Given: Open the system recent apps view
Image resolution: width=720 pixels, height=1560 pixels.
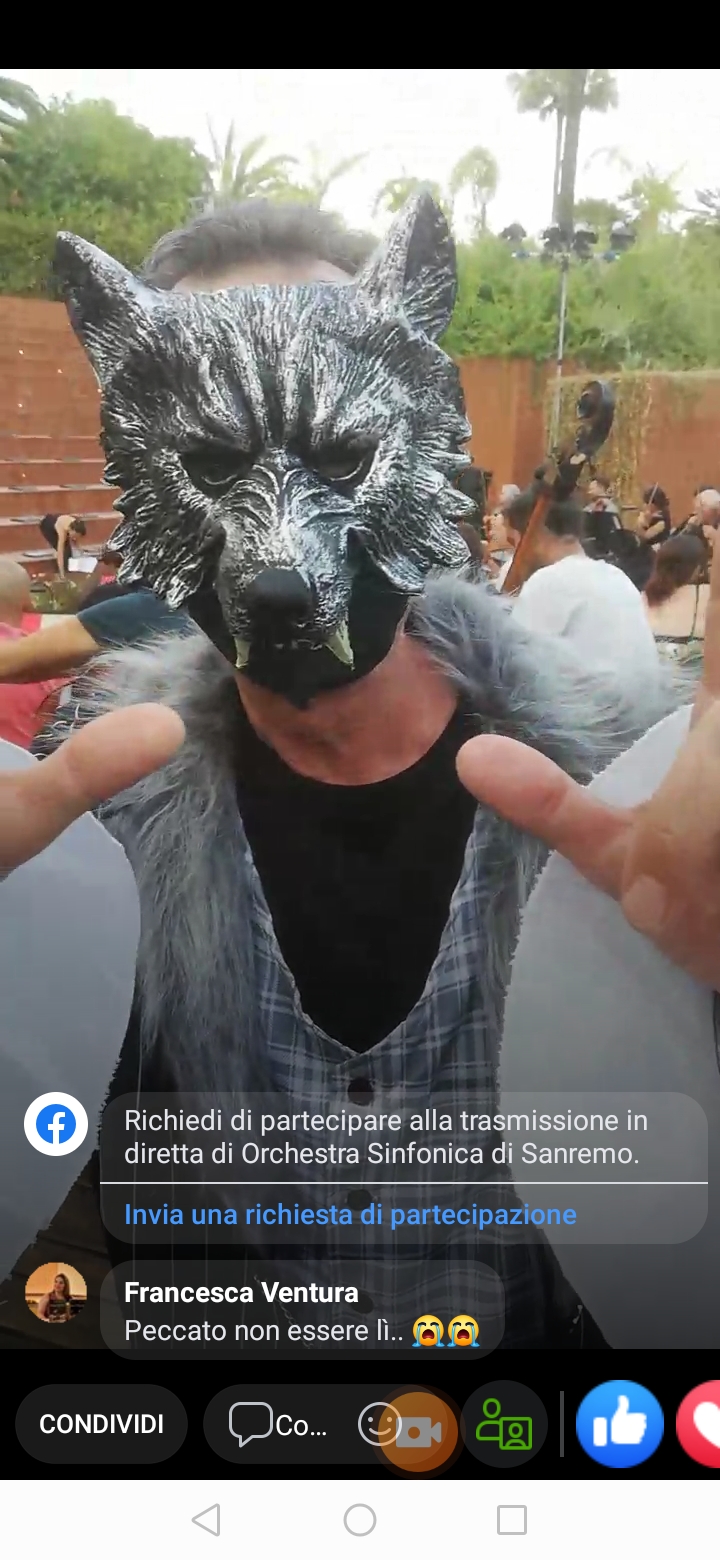Looking at the screenshot, I should pyautogui.click(x=512, y=1520).
